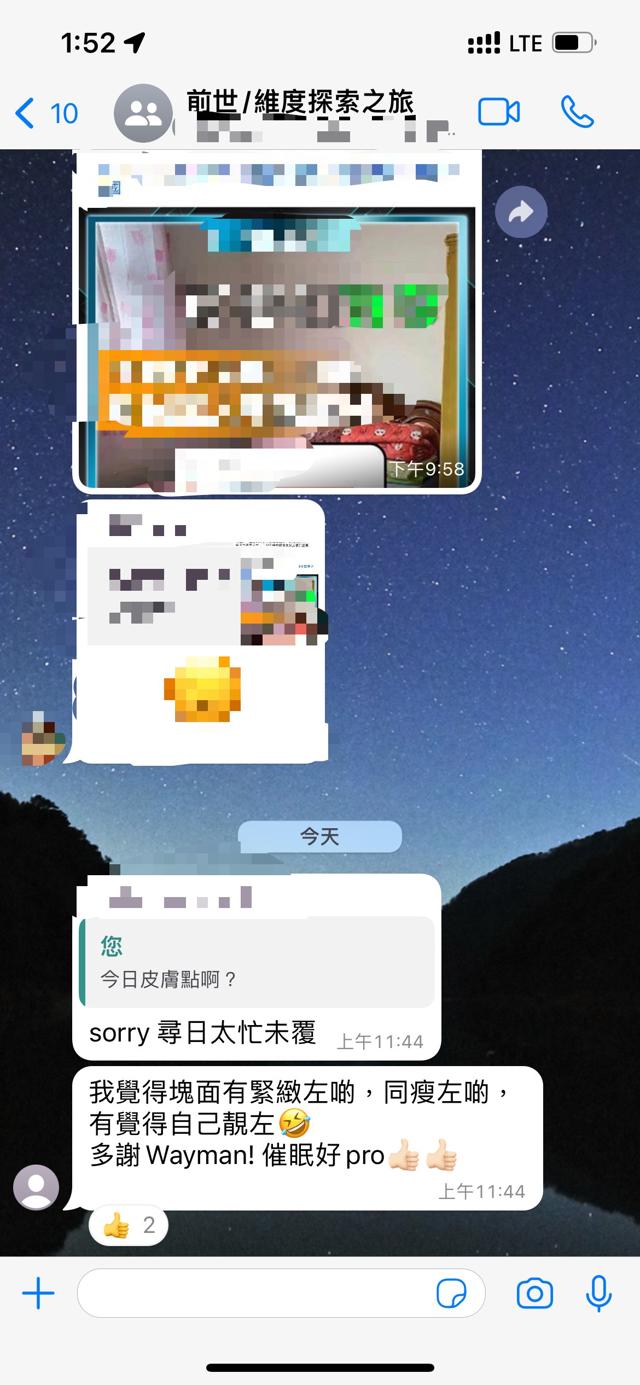Open the pixelated image message

(x=277, y=349)
